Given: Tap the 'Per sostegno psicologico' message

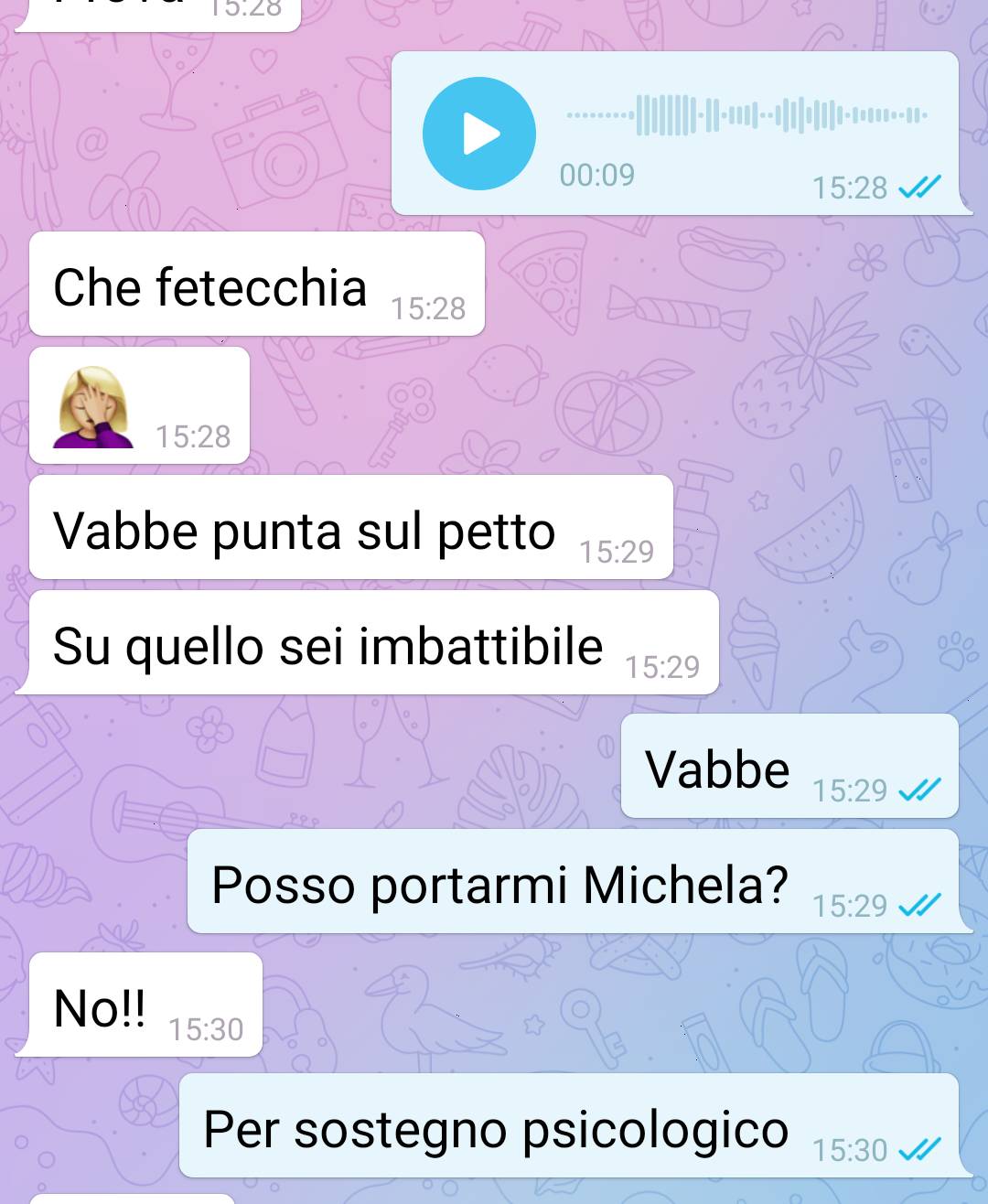Looking at the screenshot, I should click(496, 1128).
